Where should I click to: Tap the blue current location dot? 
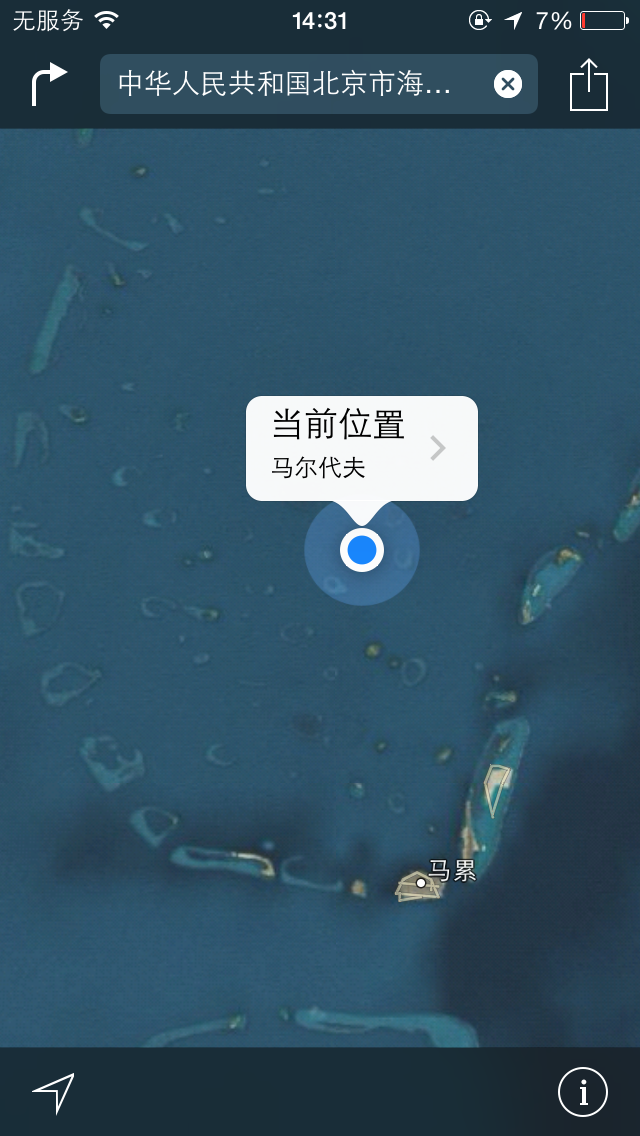[362, 550]
